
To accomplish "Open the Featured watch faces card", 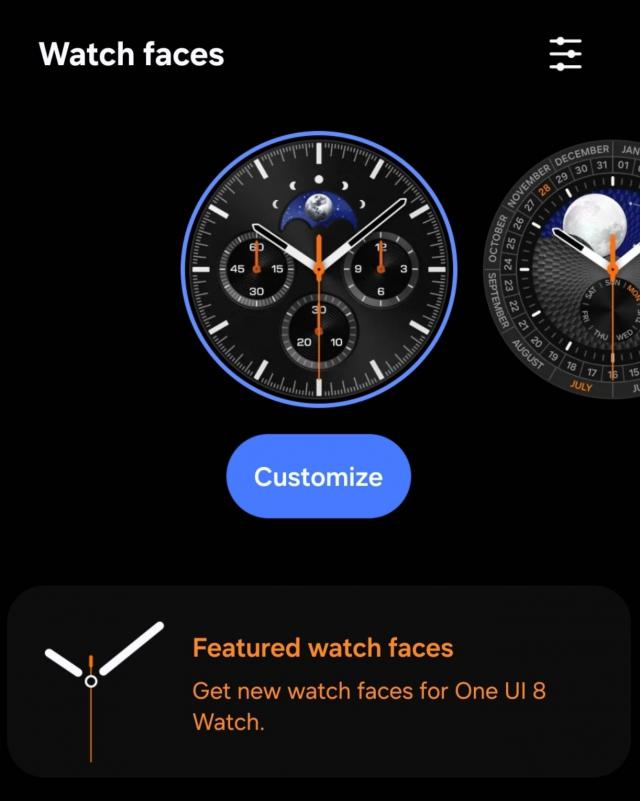I will (x=318, y=681).
